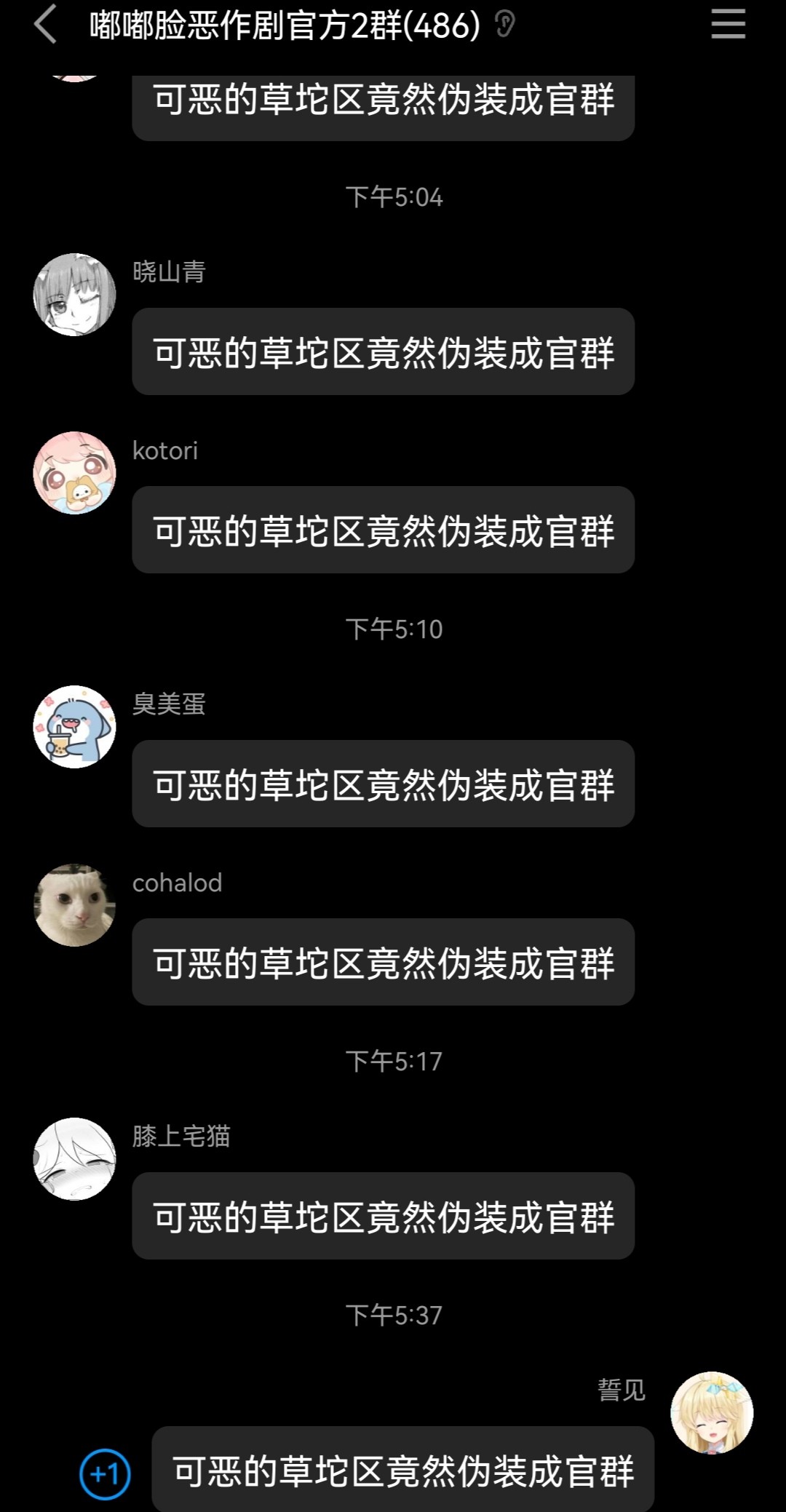786x1512 pixels.
Task: View 誓见's profile avatar
Action: pyautogui.click(x=711, y=1412)
